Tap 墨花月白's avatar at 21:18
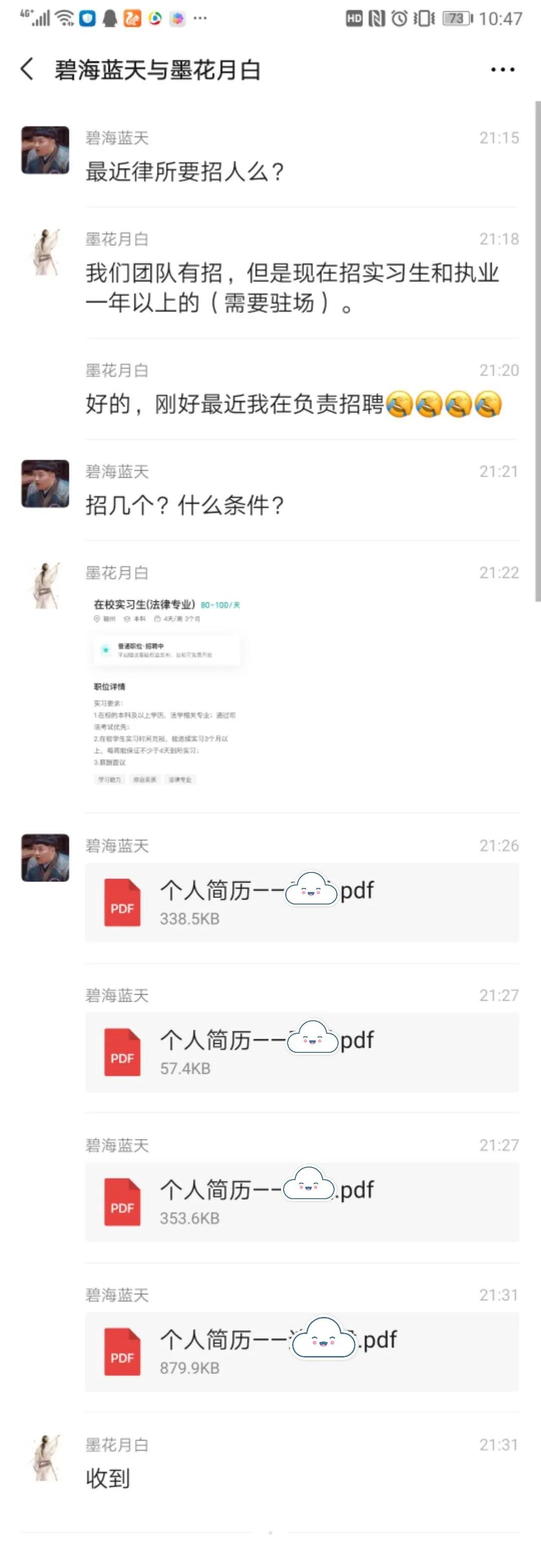 click(45, 252)
